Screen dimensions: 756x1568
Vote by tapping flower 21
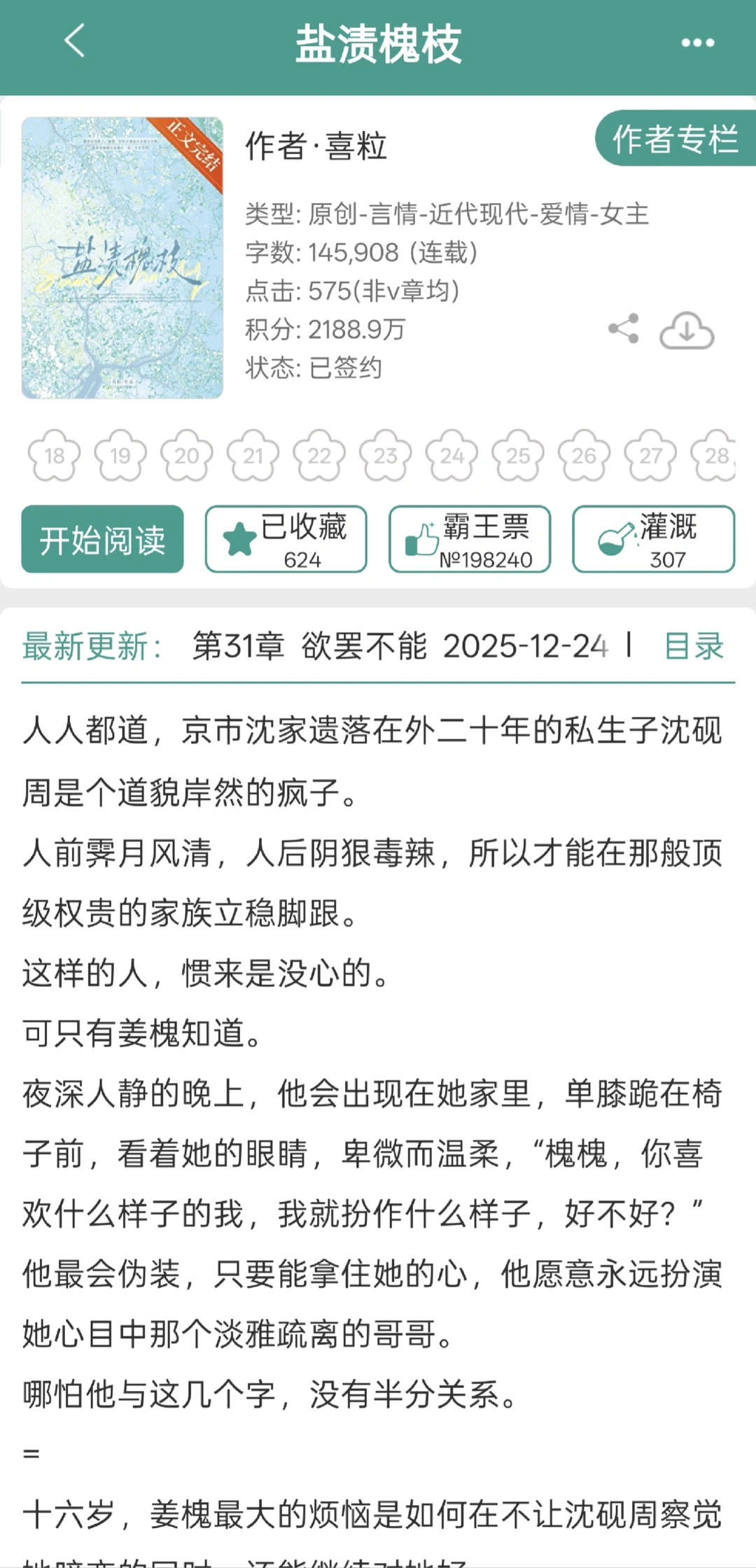(253, 456)
